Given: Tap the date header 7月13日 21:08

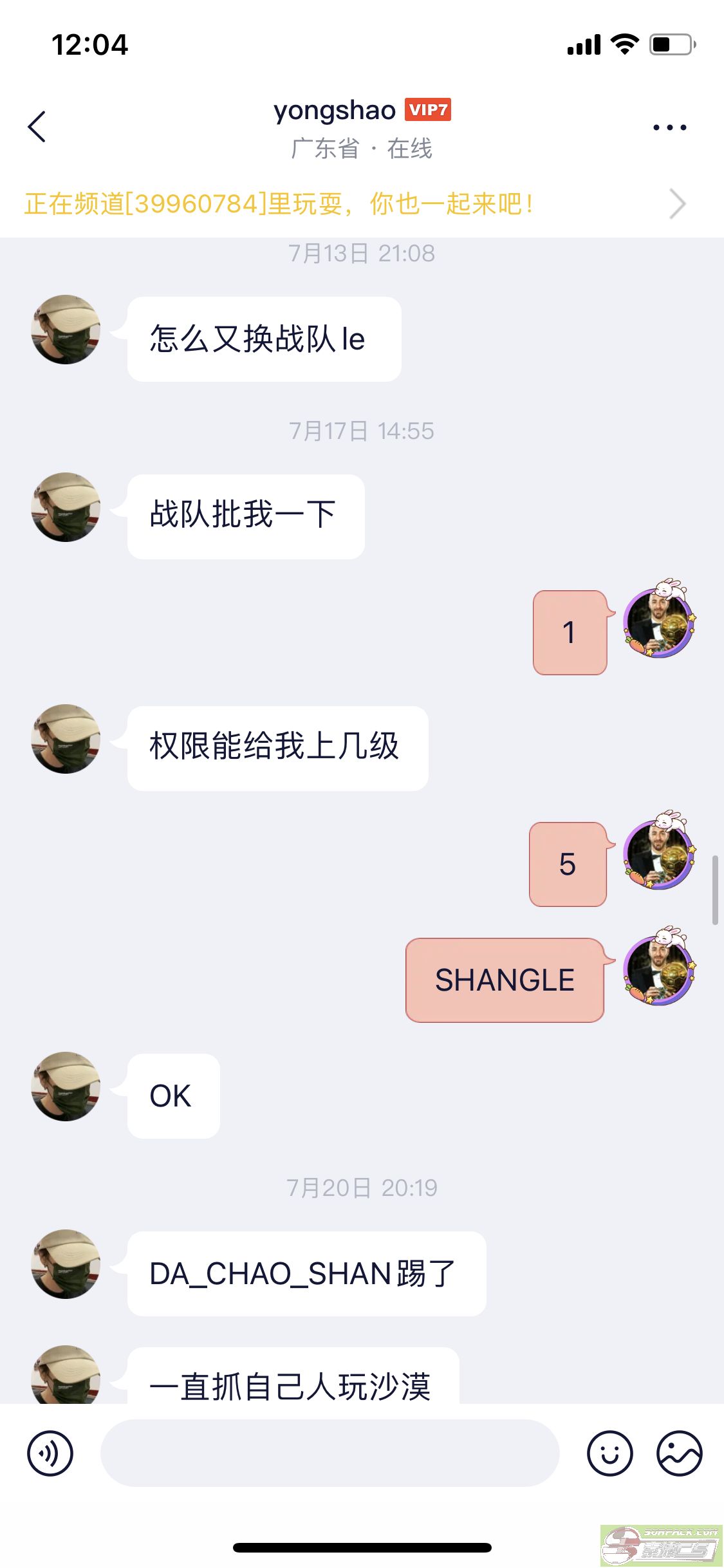Looking at the screenshot, I should 362,254.
